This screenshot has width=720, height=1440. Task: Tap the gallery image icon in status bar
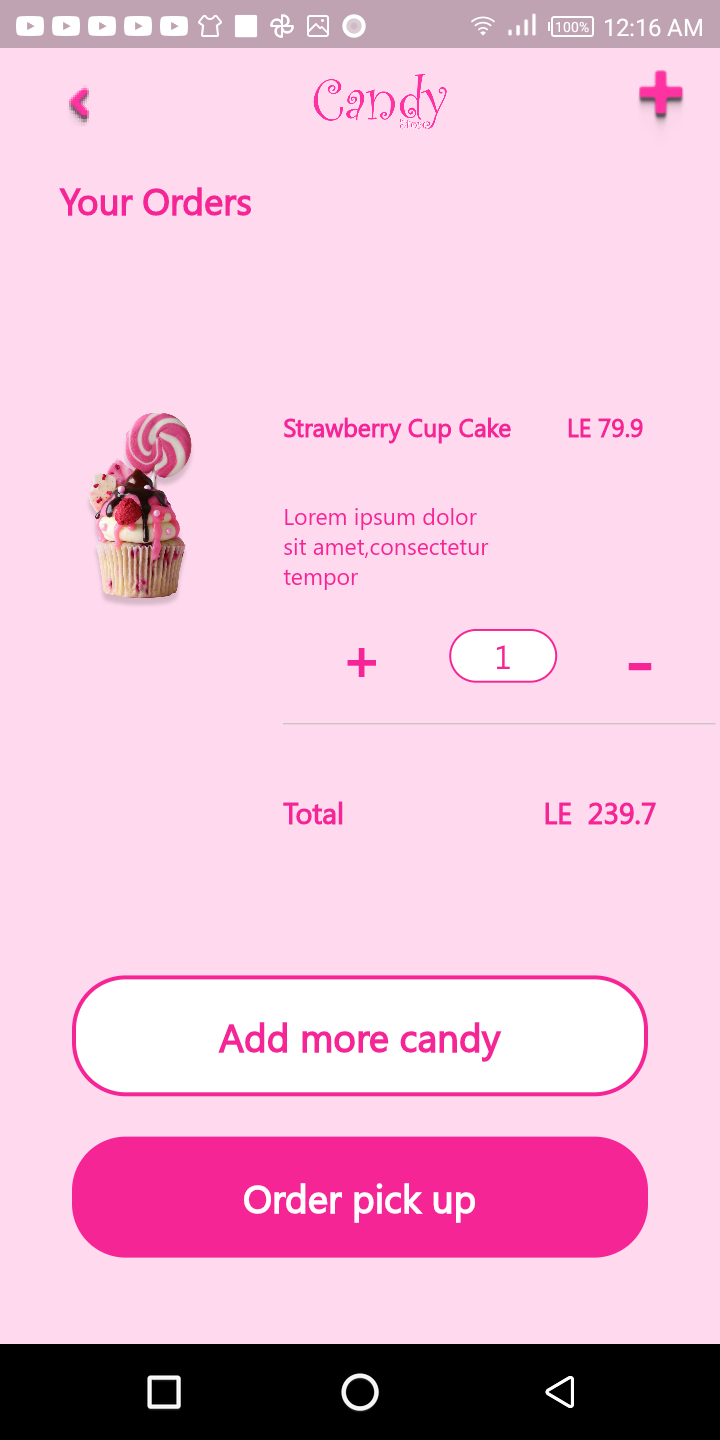pyautogui.click(x=318, y=25)
